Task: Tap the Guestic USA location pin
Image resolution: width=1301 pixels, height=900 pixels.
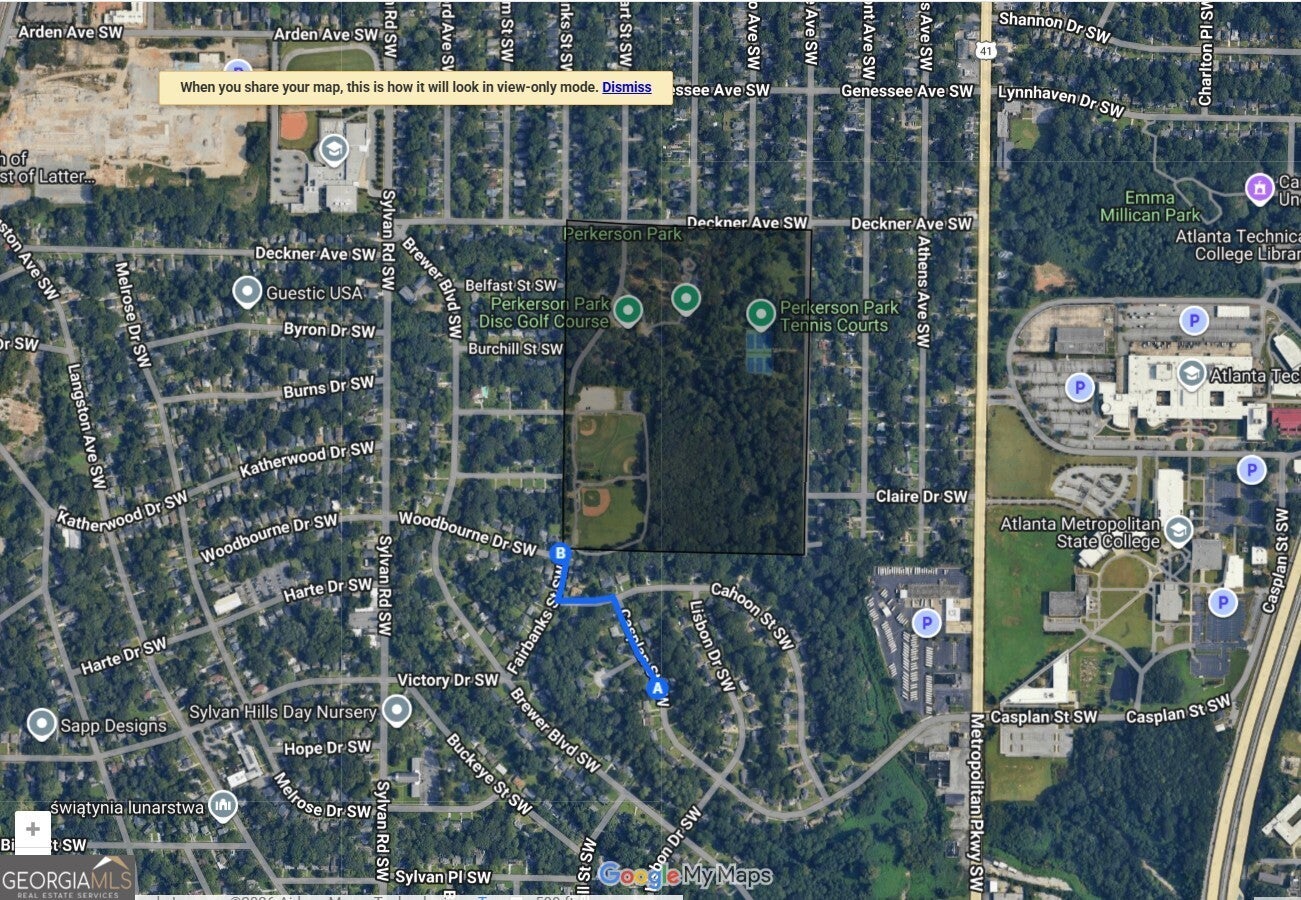Action: click(247, 293)
